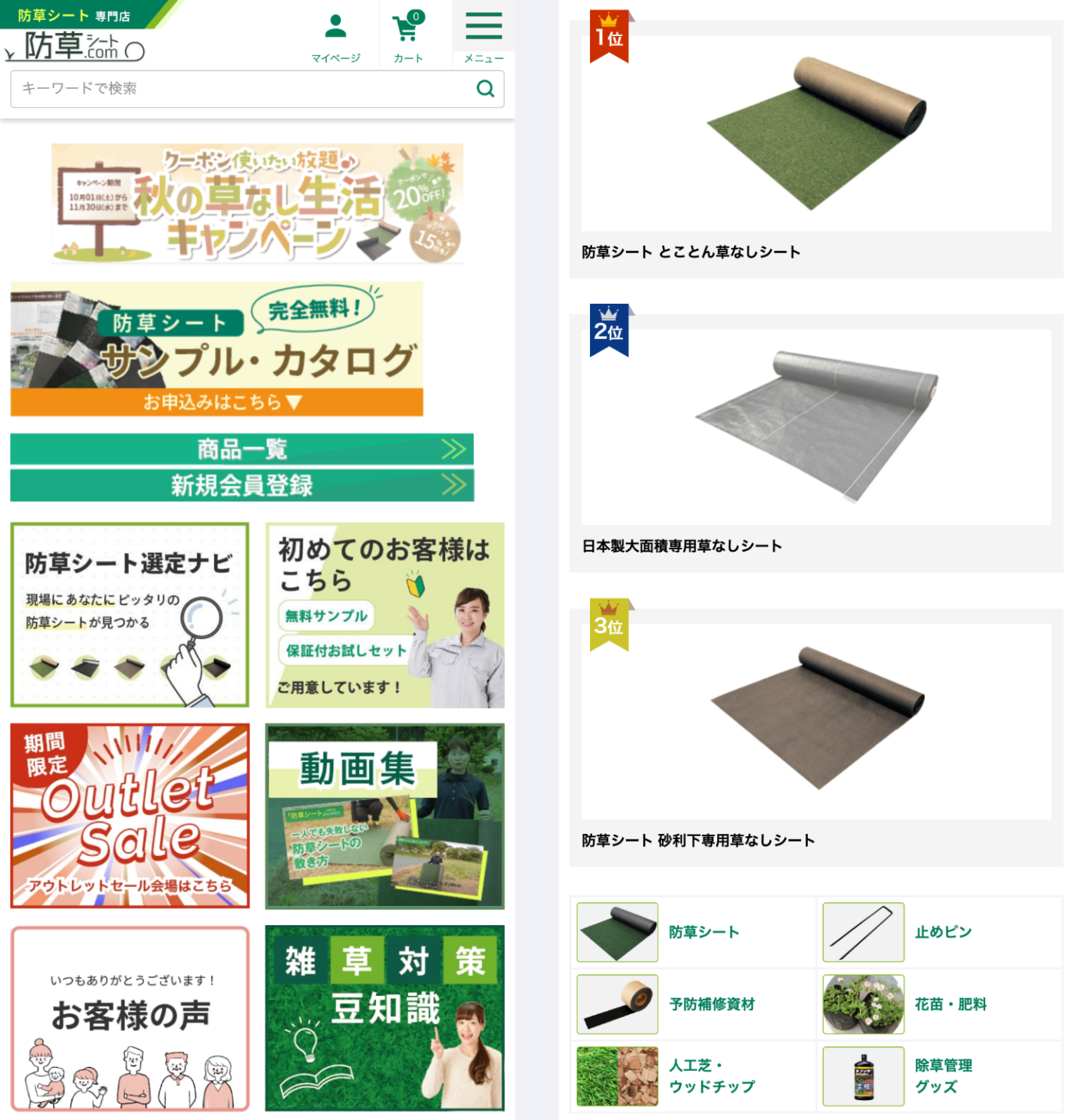Viewport: 1074px width, 1120px height.
Task: Open 秋の草なし生活キャンペーン banner
Action: click(x=257, y=204)
